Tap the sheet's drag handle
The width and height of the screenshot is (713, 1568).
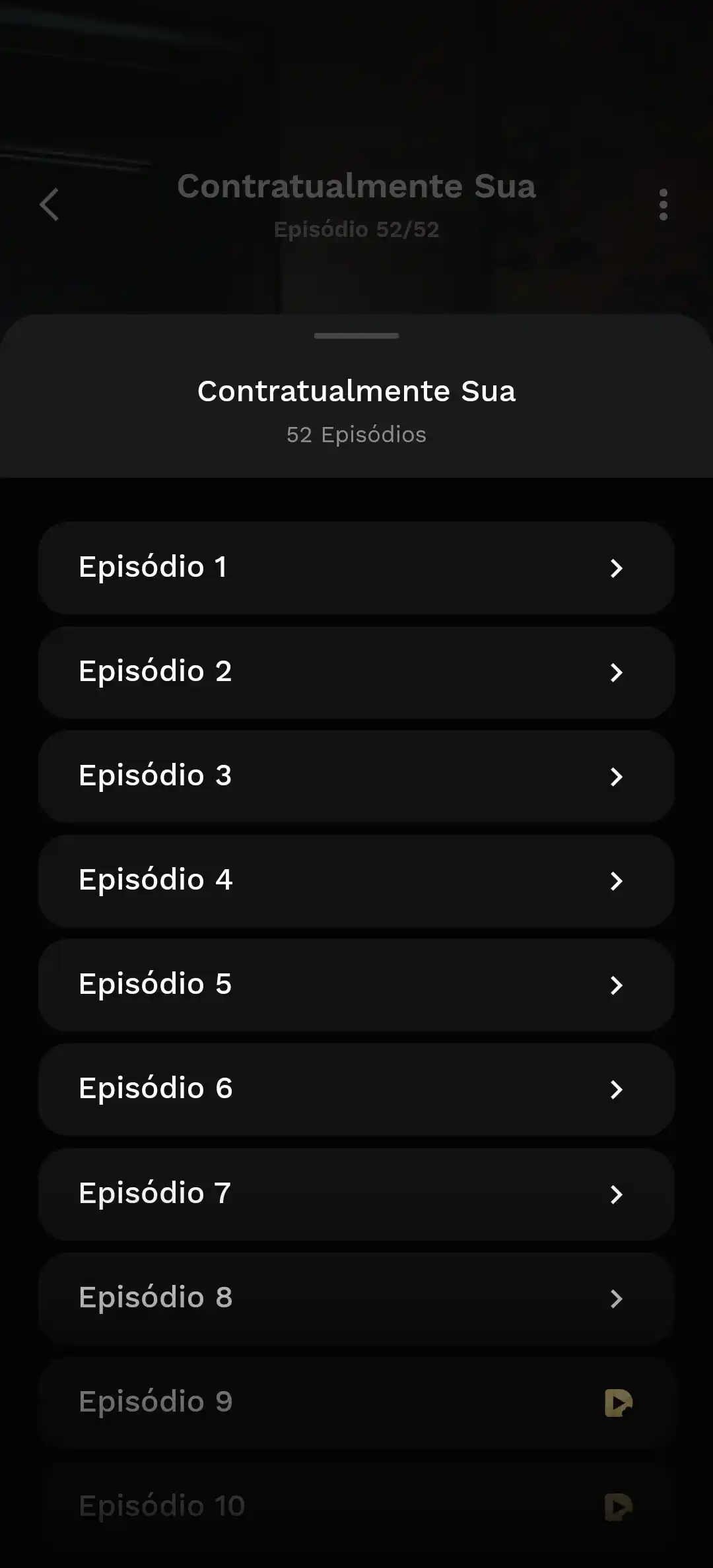pyautogui.click(x=356, y=336)
